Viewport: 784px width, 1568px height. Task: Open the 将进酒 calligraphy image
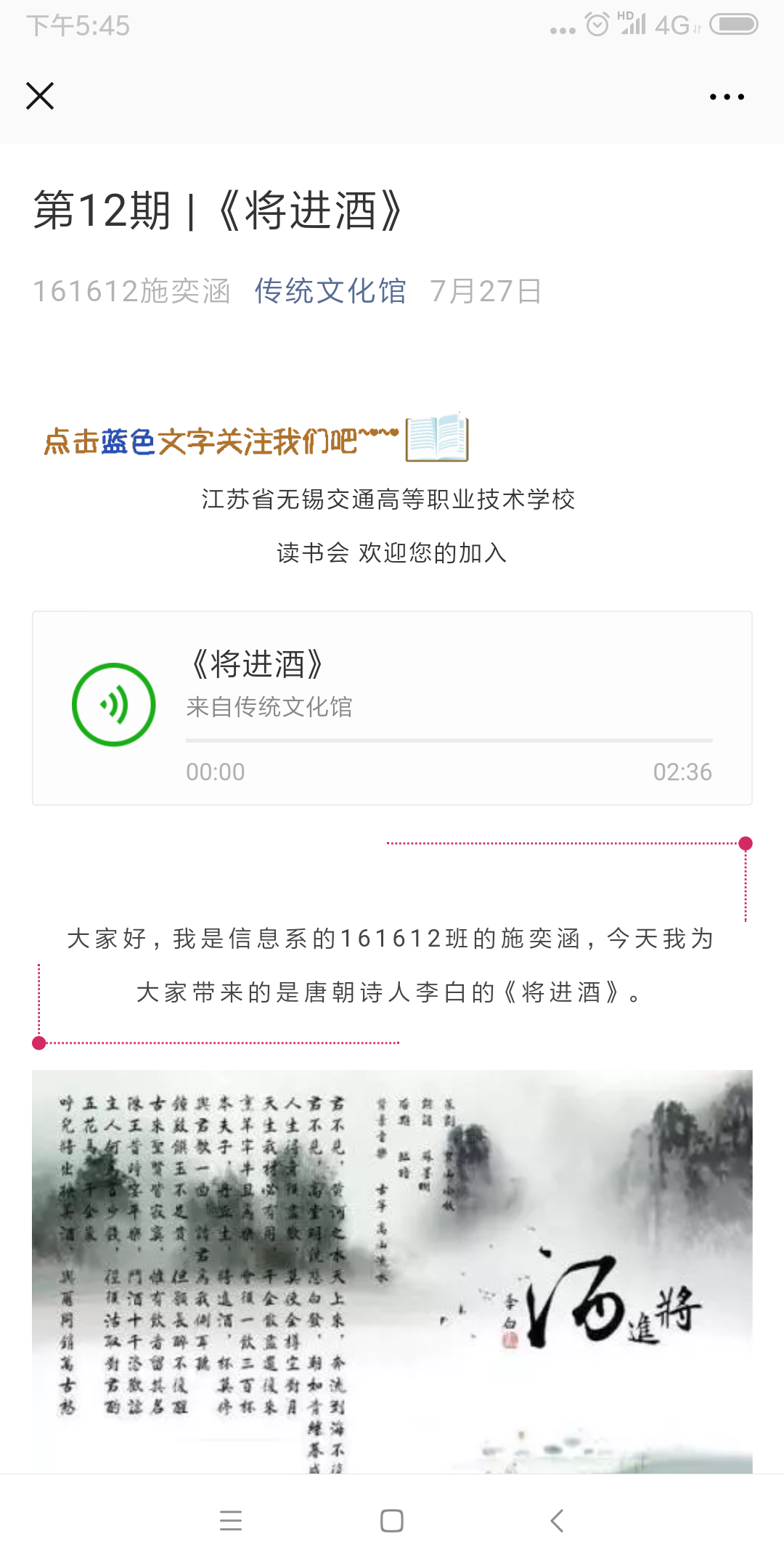pos(392,1270)
